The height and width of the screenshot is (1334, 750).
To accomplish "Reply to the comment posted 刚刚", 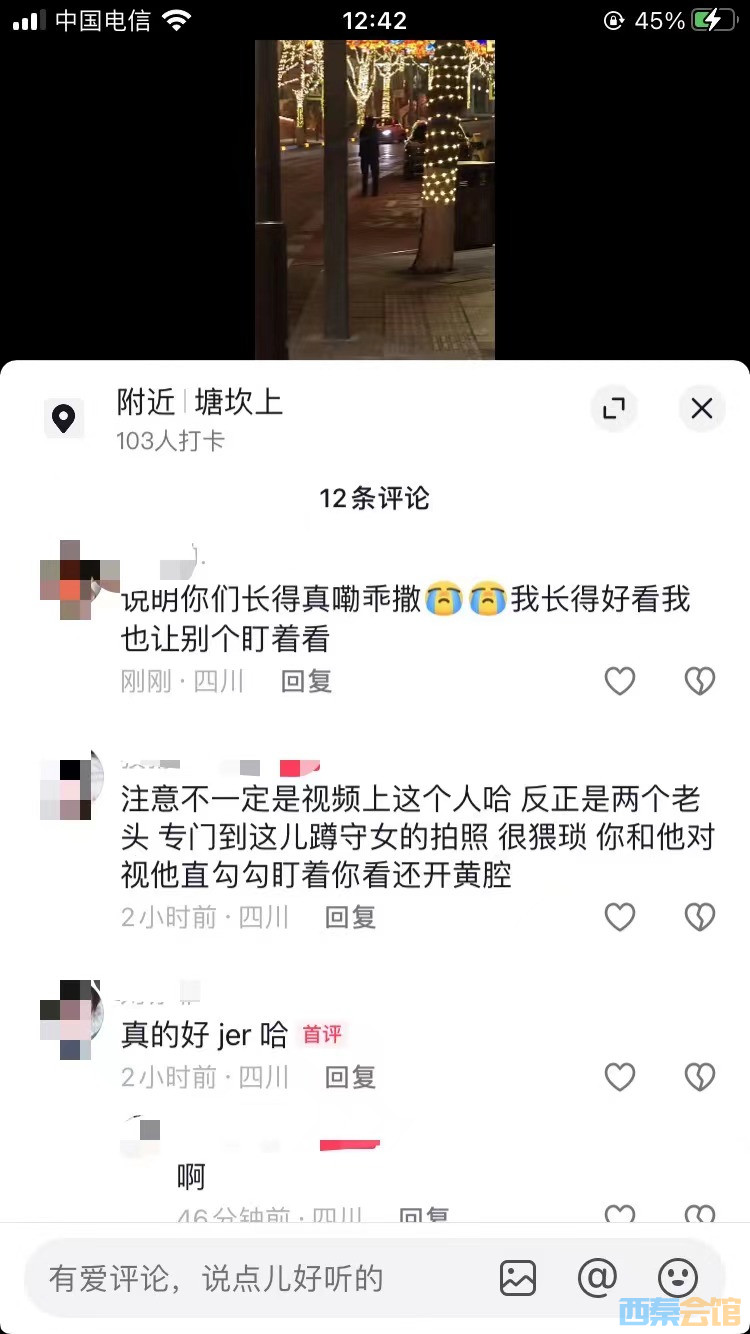I will click(x=306, y=681).
